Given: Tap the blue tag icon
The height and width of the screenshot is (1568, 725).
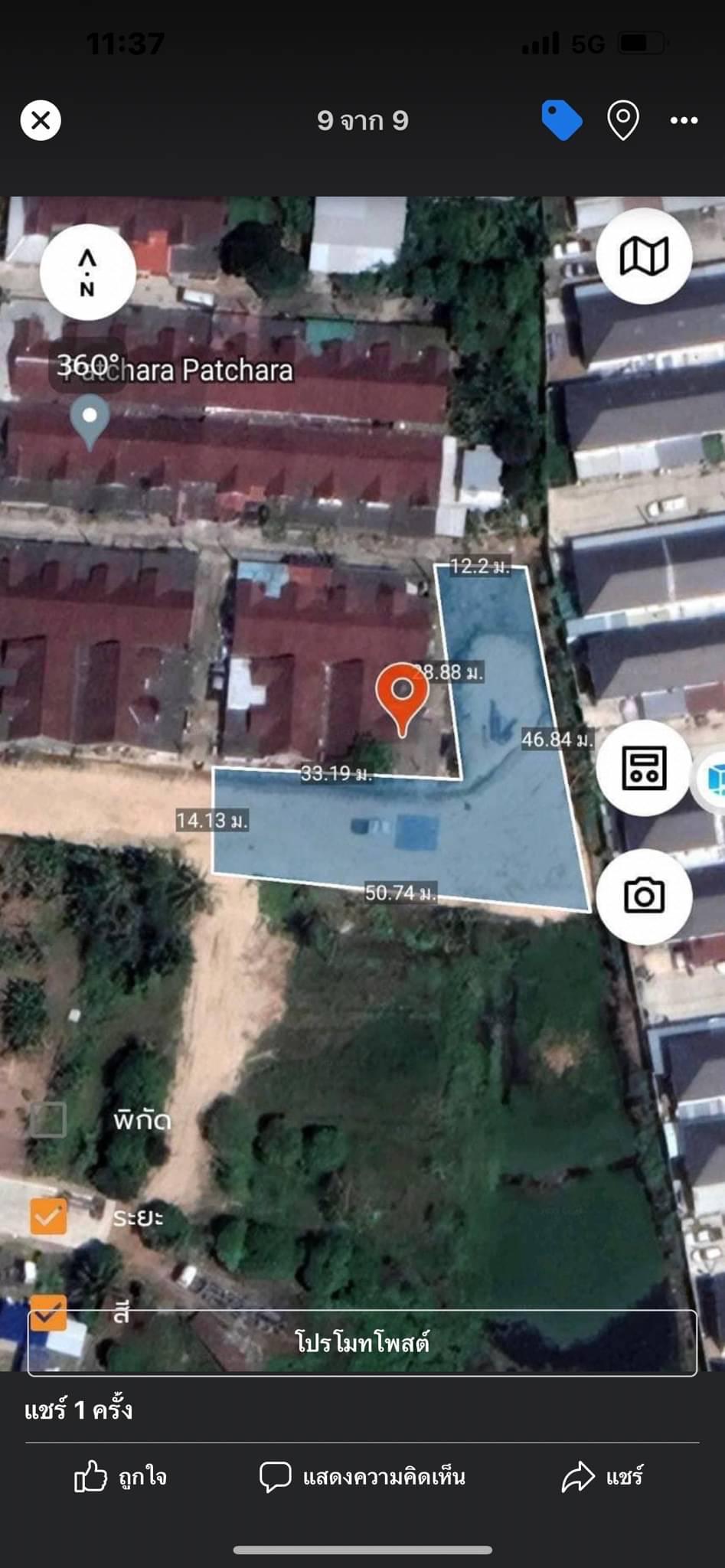Looking at the screenshot, I should 562,120.
